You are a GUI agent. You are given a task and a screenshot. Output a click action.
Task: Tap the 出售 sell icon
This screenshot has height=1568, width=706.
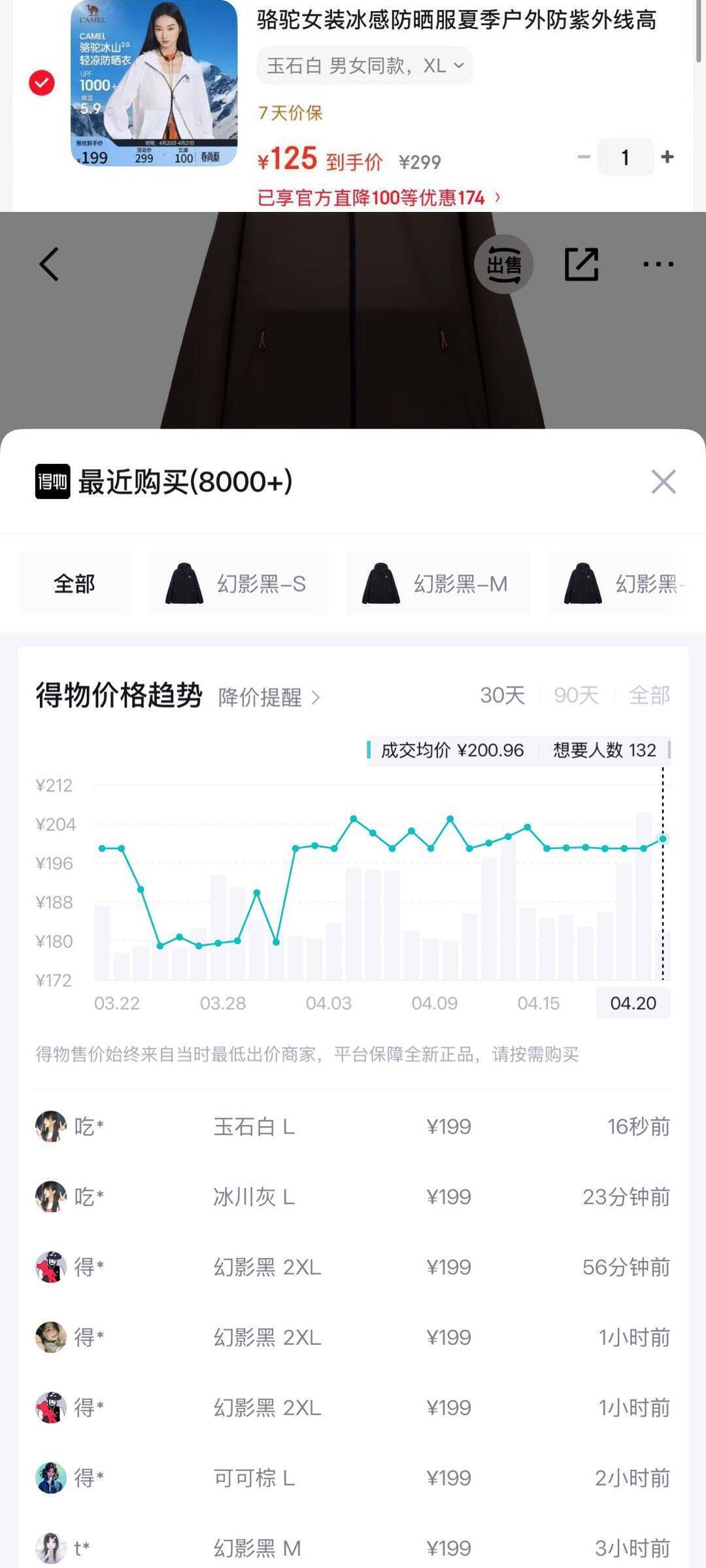pos(504,264)
